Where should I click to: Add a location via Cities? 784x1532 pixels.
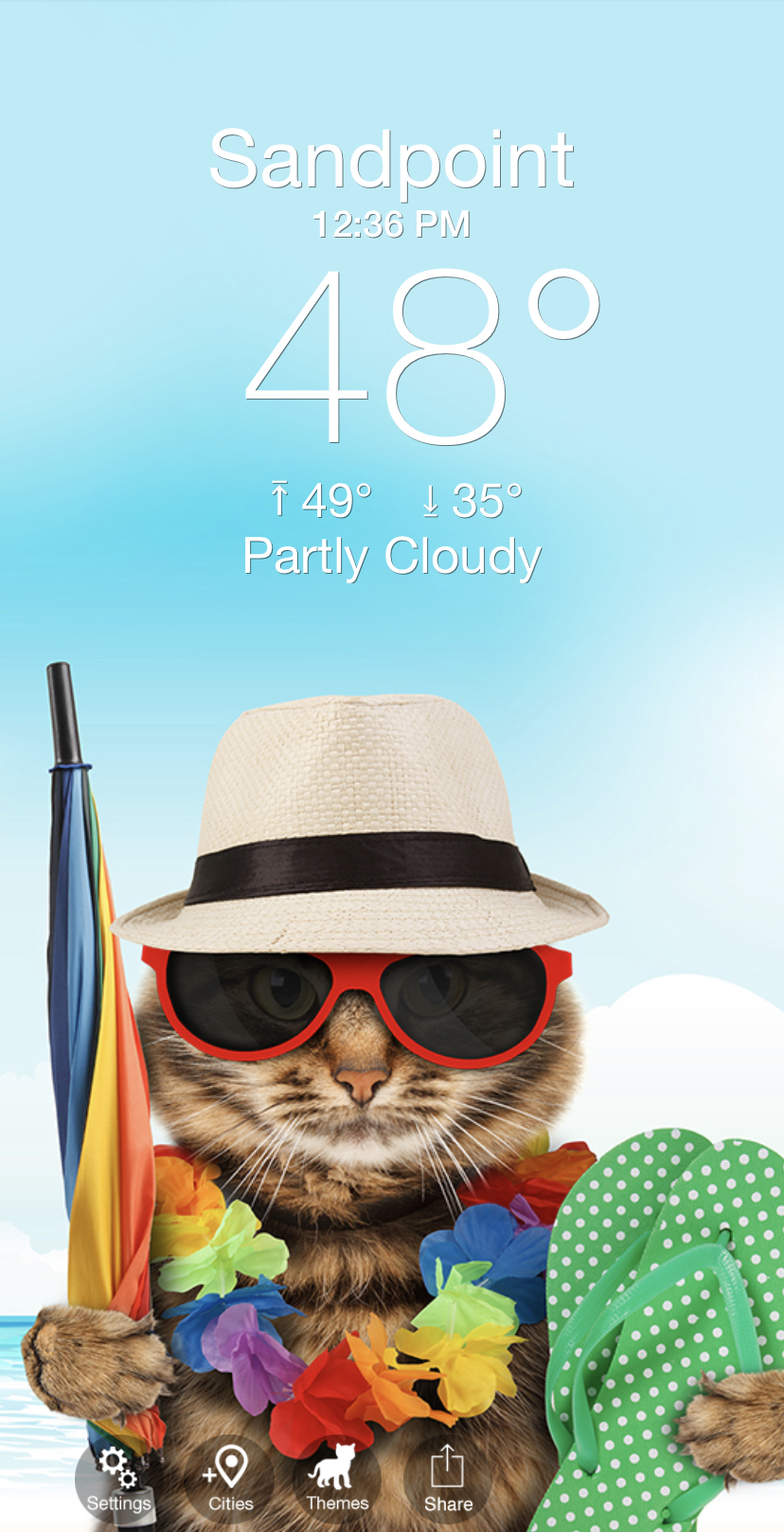[x=229, y=1479]
